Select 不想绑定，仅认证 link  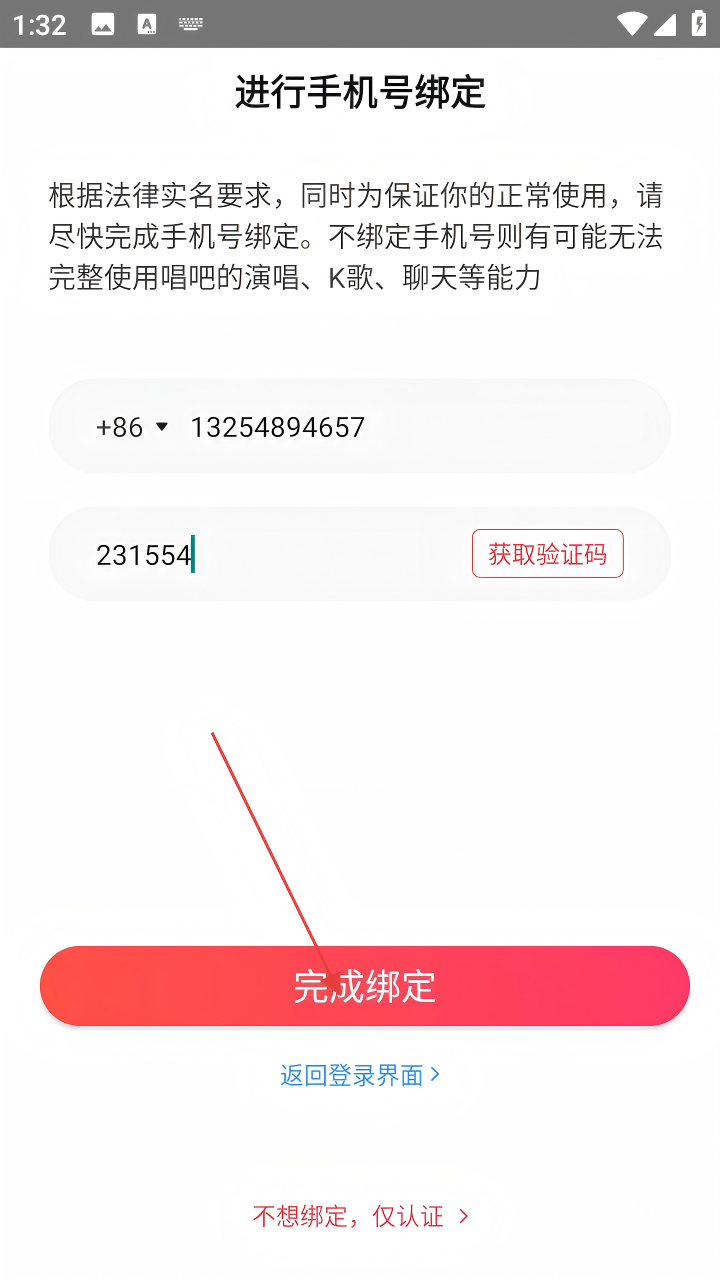pyautogui.click(x=360, y=1216)
